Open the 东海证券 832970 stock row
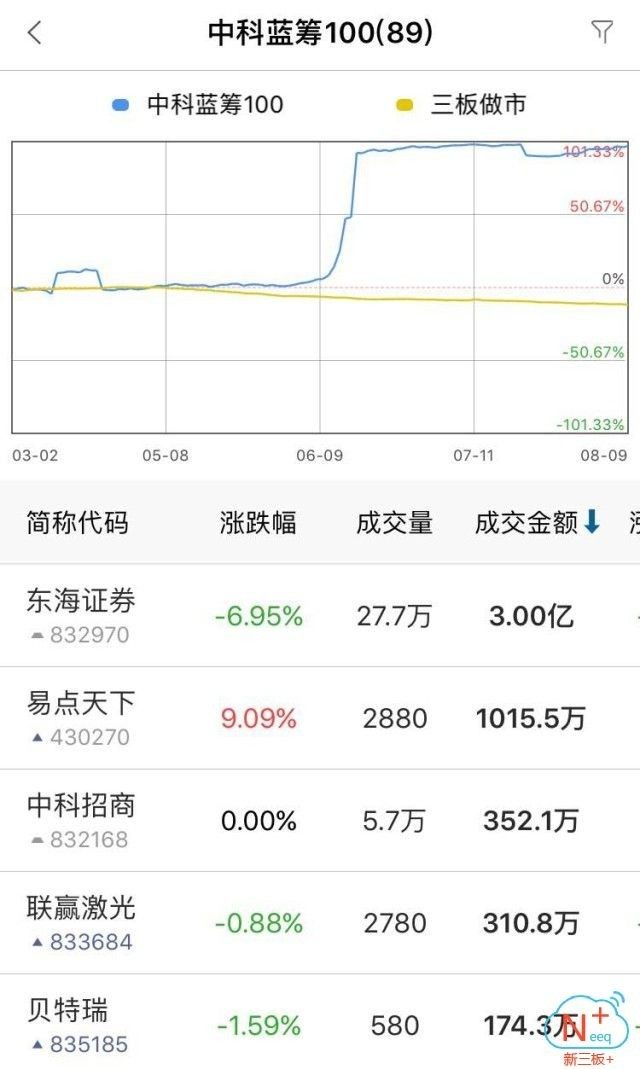640x1069 pixels. click(x=320, y=616)
